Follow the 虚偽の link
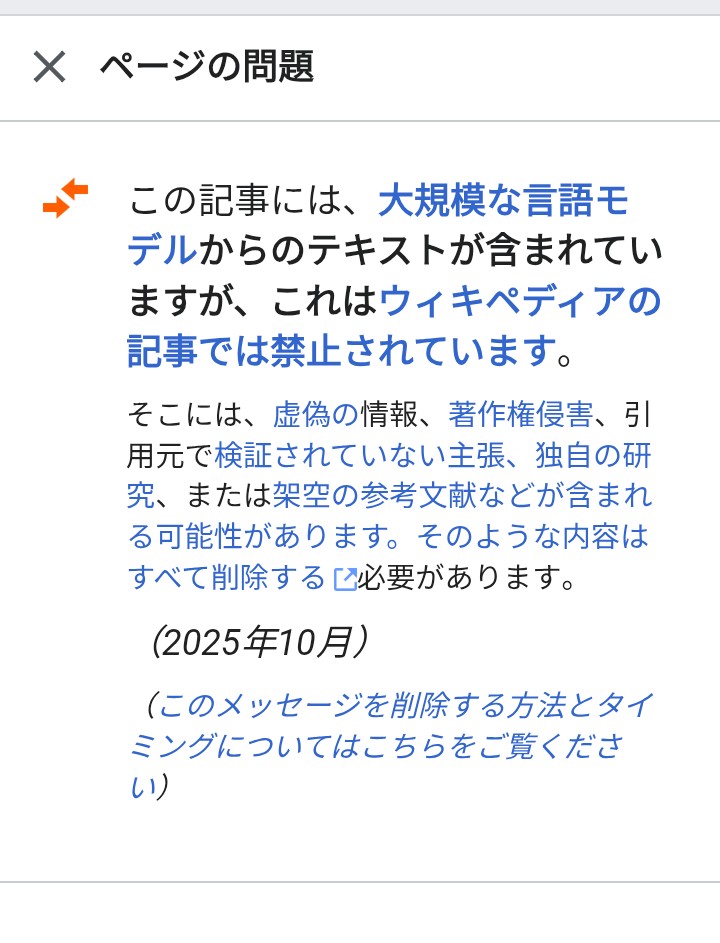The image size is (720, 943). click(x=314, y=413)
